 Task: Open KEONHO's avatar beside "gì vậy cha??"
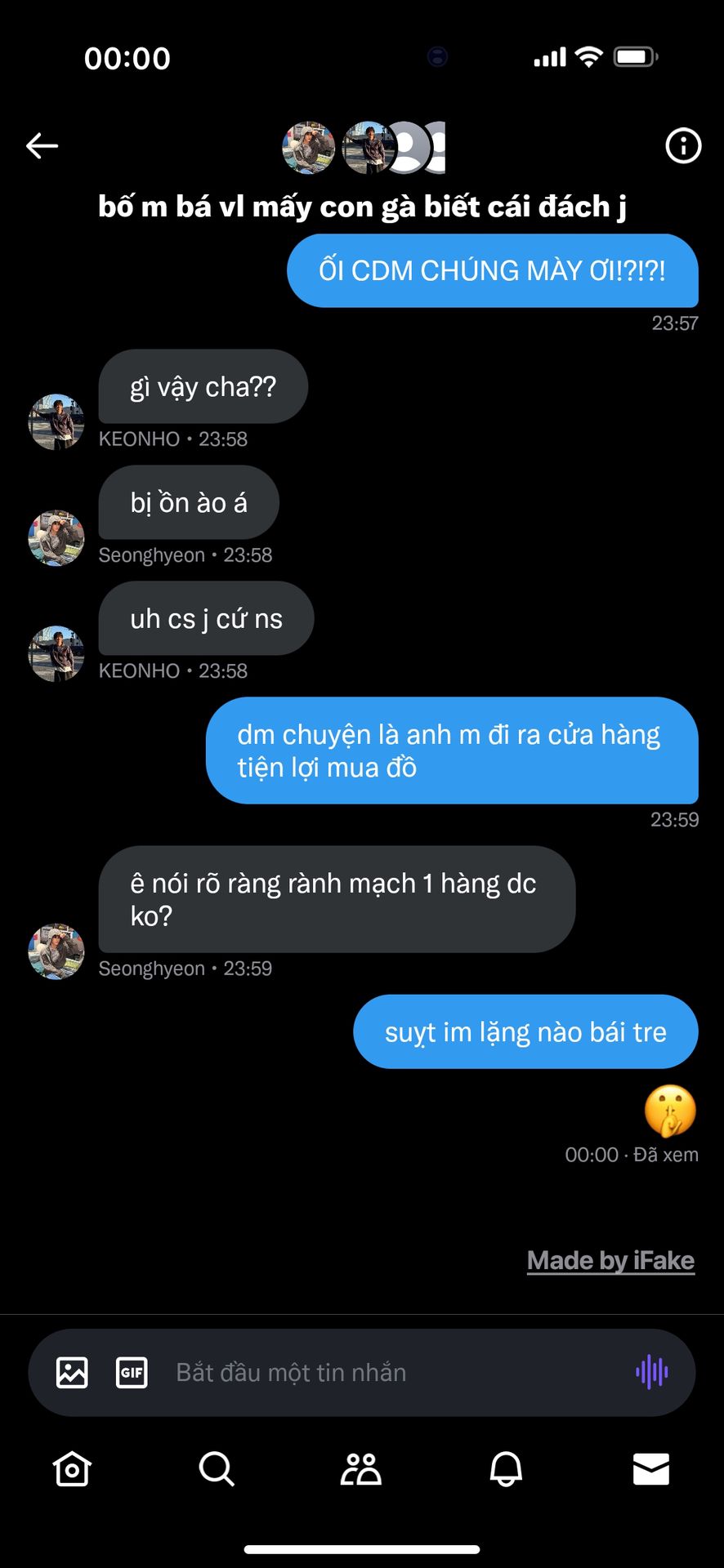pos(56,422)
